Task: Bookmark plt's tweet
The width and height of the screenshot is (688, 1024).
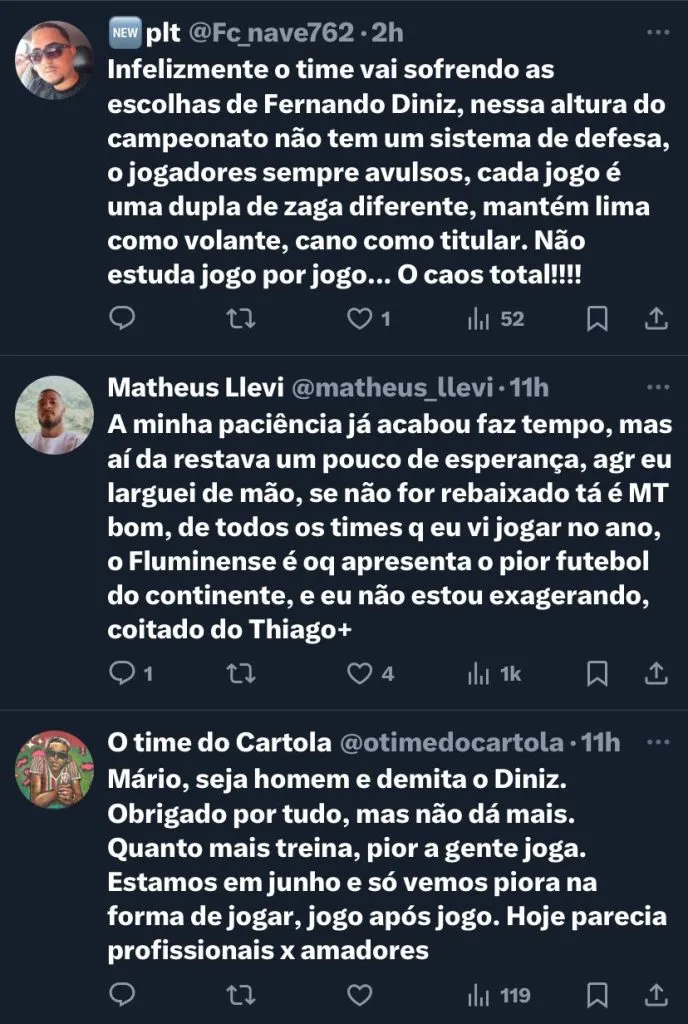Action: [x=598, y=318]
